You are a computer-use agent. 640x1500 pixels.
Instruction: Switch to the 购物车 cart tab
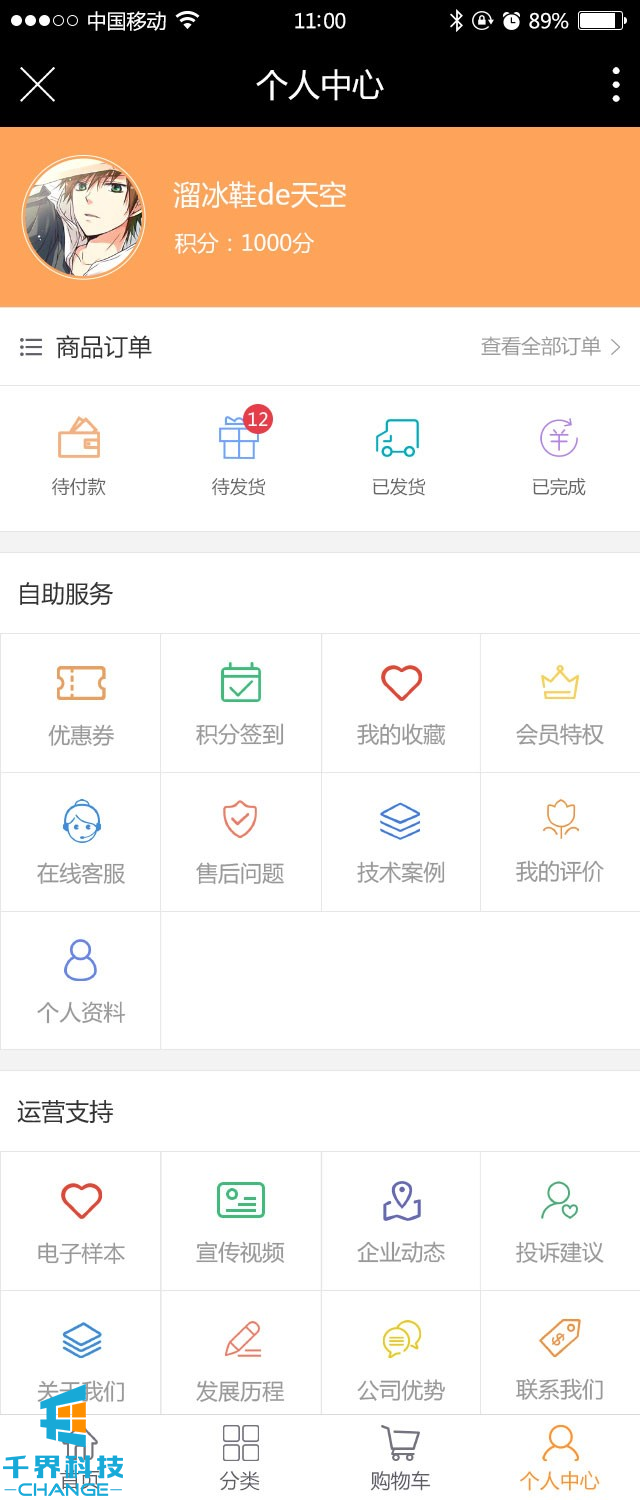coord(400,1458)
